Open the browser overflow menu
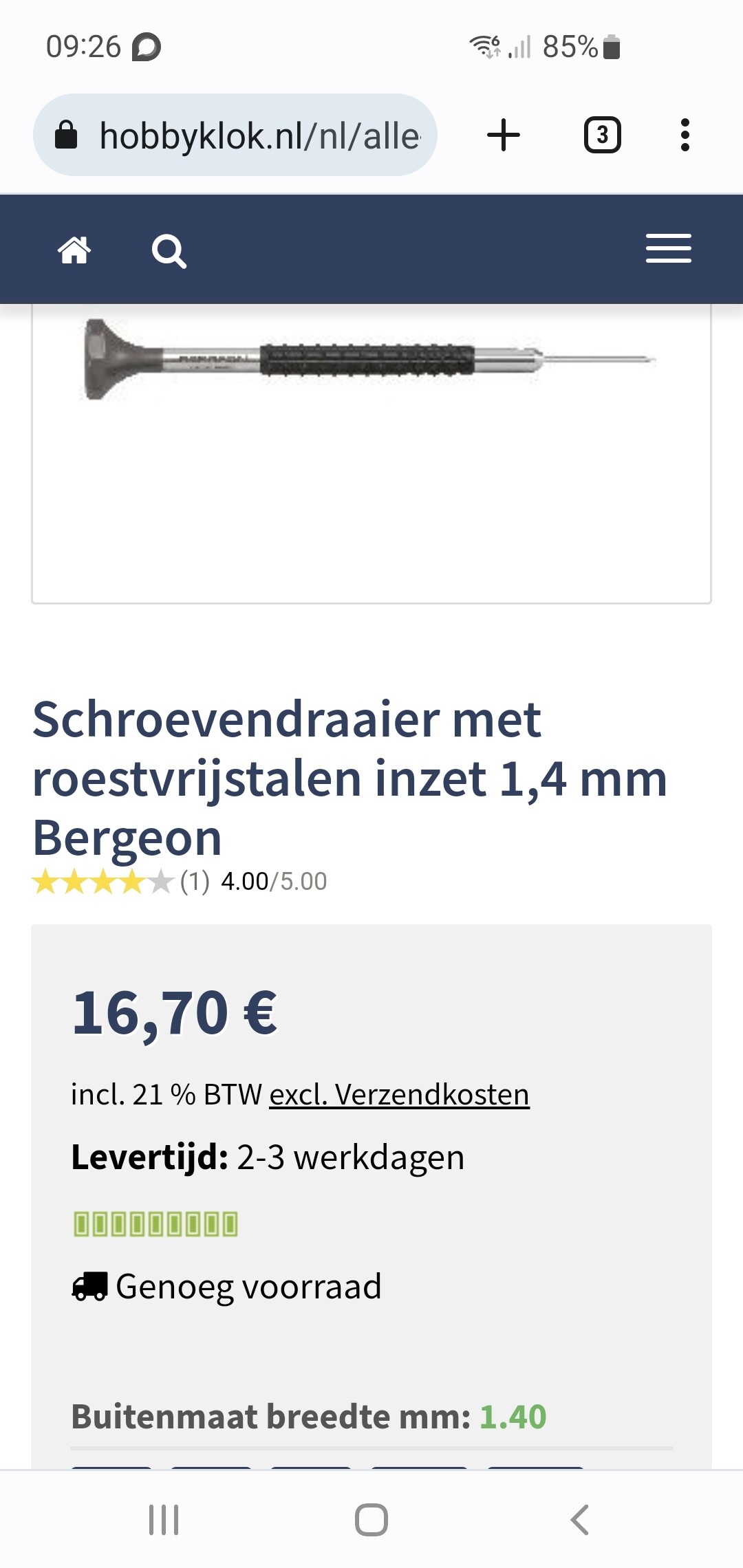The height and width of the screenshot is (1568, 743). point(685,135)
